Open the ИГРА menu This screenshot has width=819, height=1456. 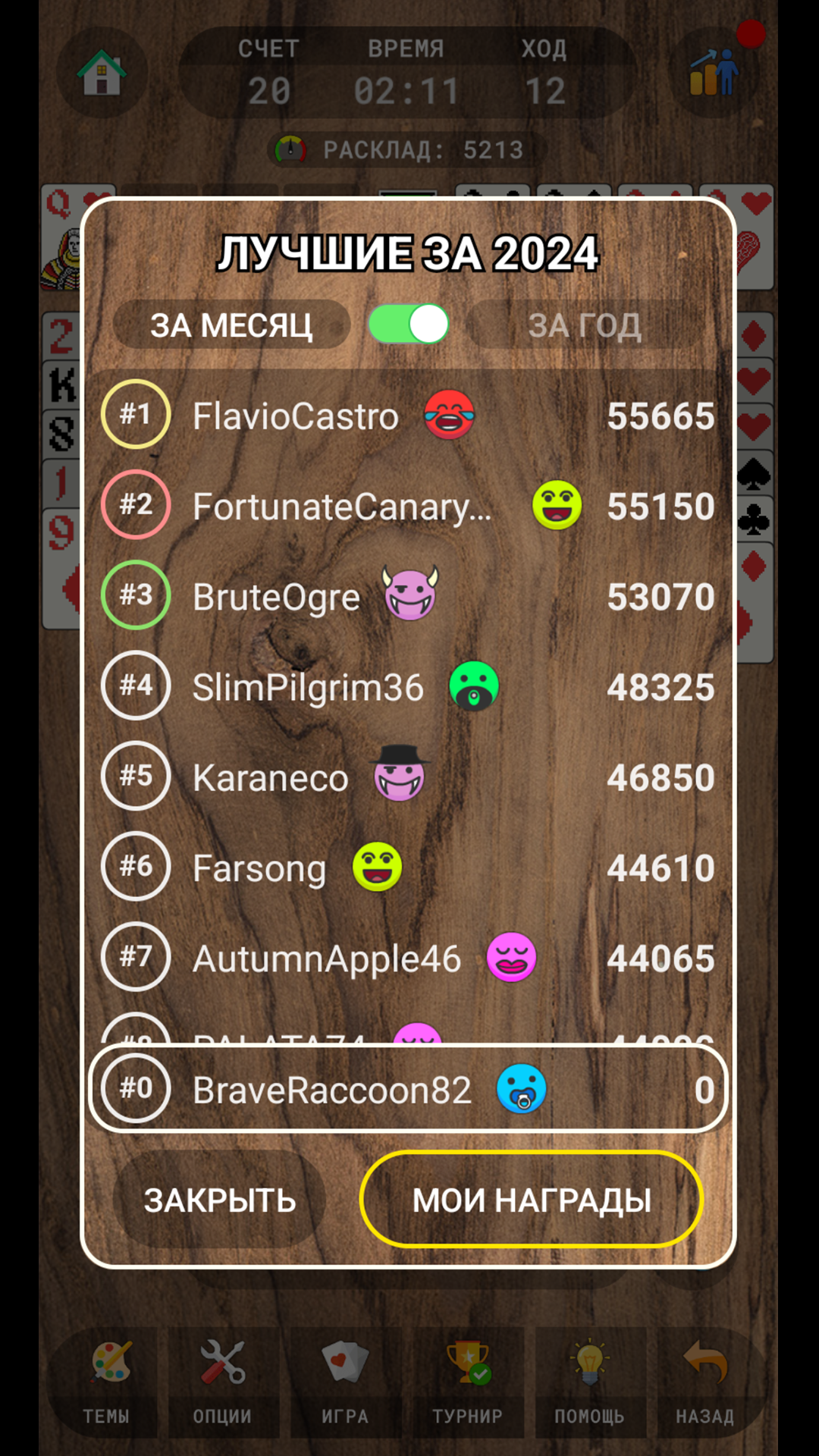click(x=345, y=1382)
